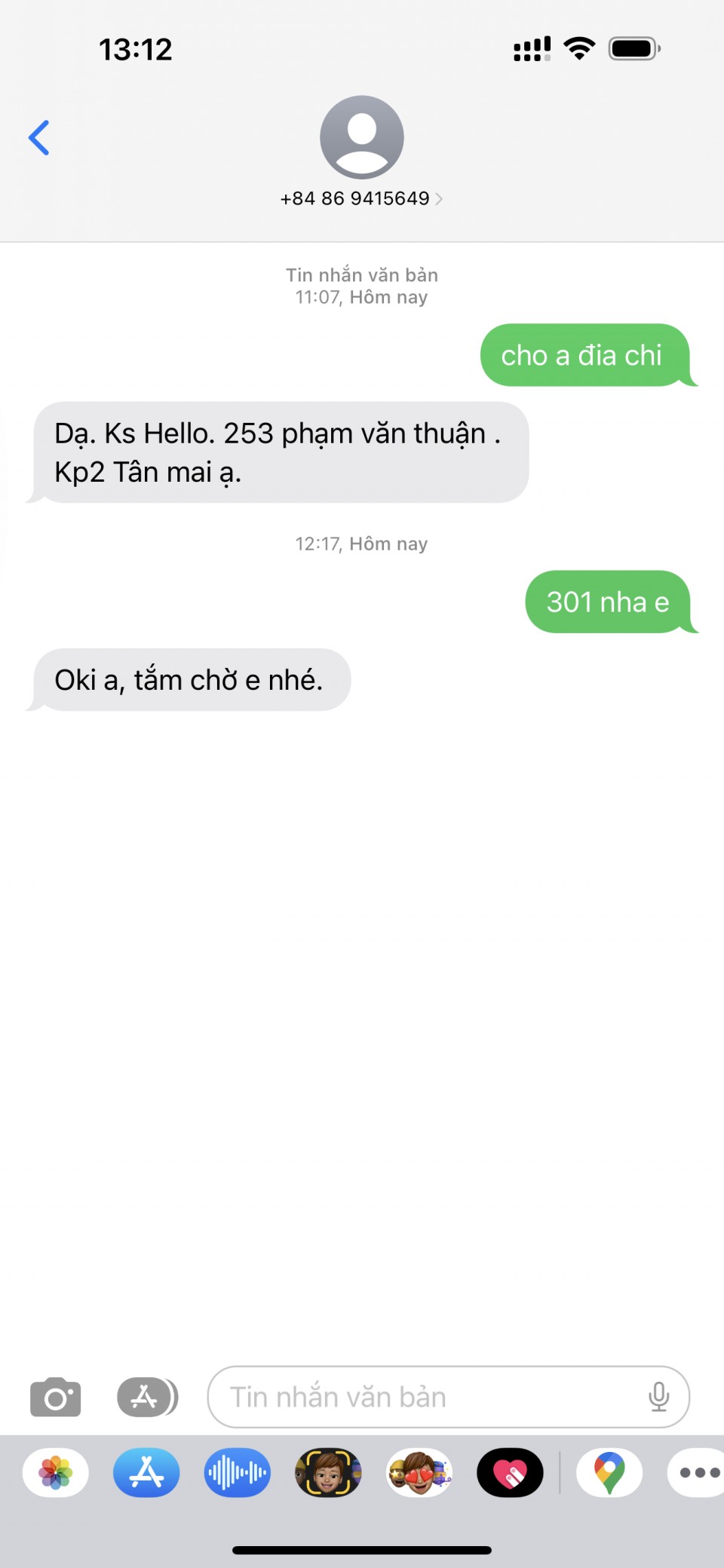
Task: Toggle the App Store apps drawer
Action: (x=147, y=1397)
